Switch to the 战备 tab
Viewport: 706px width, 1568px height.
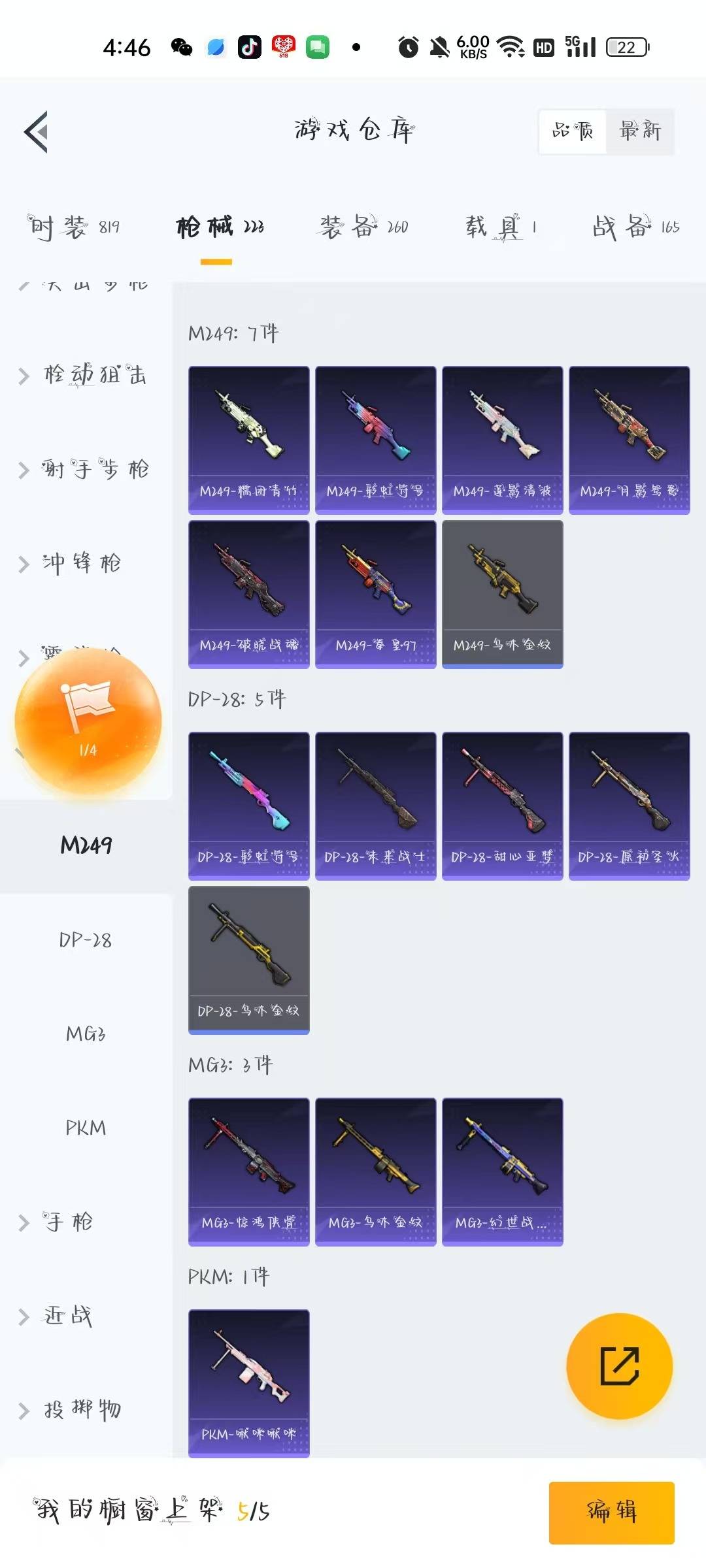tap(635, 227)
